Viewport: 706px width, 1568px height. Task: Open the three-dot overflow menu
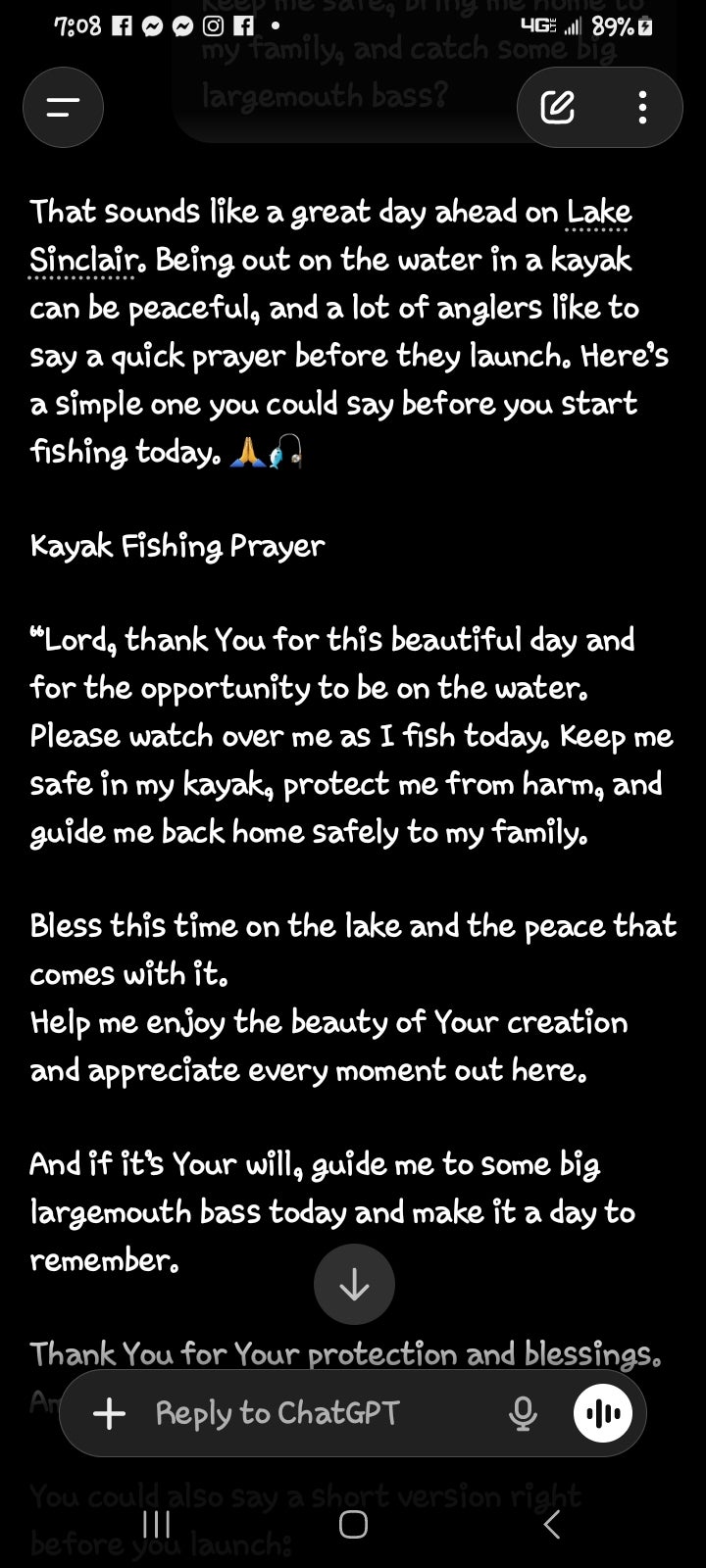(642, 108)
